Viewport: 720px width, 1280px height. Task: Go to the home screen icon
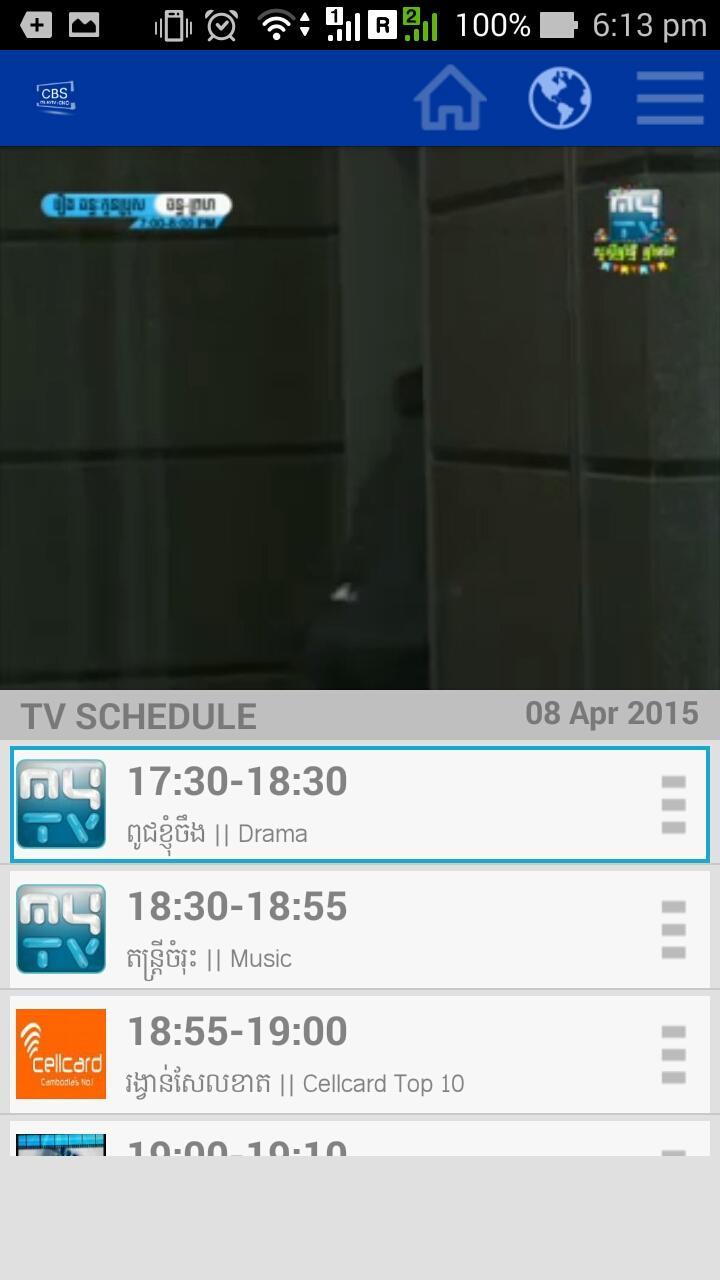pyautogui.click(x=450, y=98)
